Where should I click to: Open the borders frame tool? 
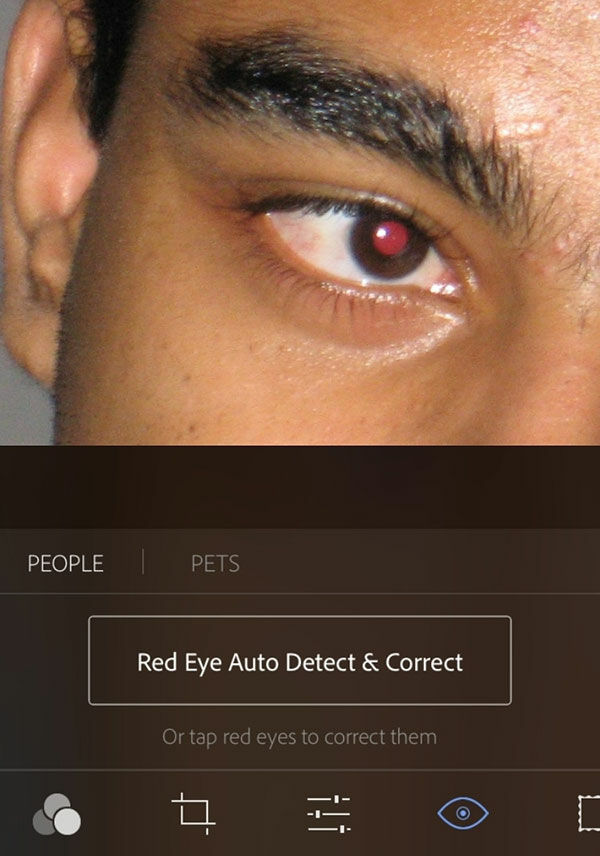[589, 813]
